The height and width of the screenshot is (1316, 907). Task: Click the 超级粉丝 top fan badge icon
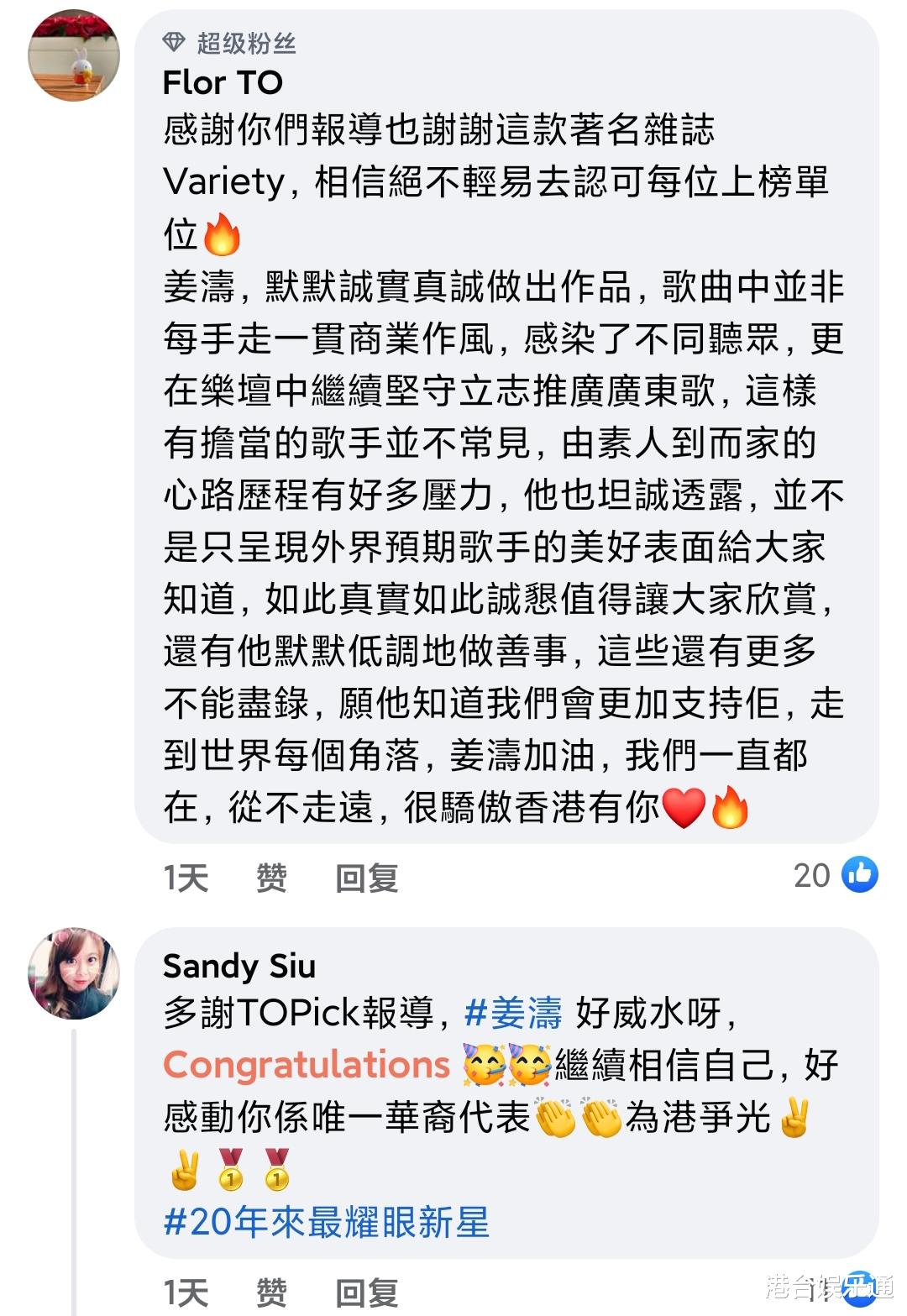pos(174,39)
